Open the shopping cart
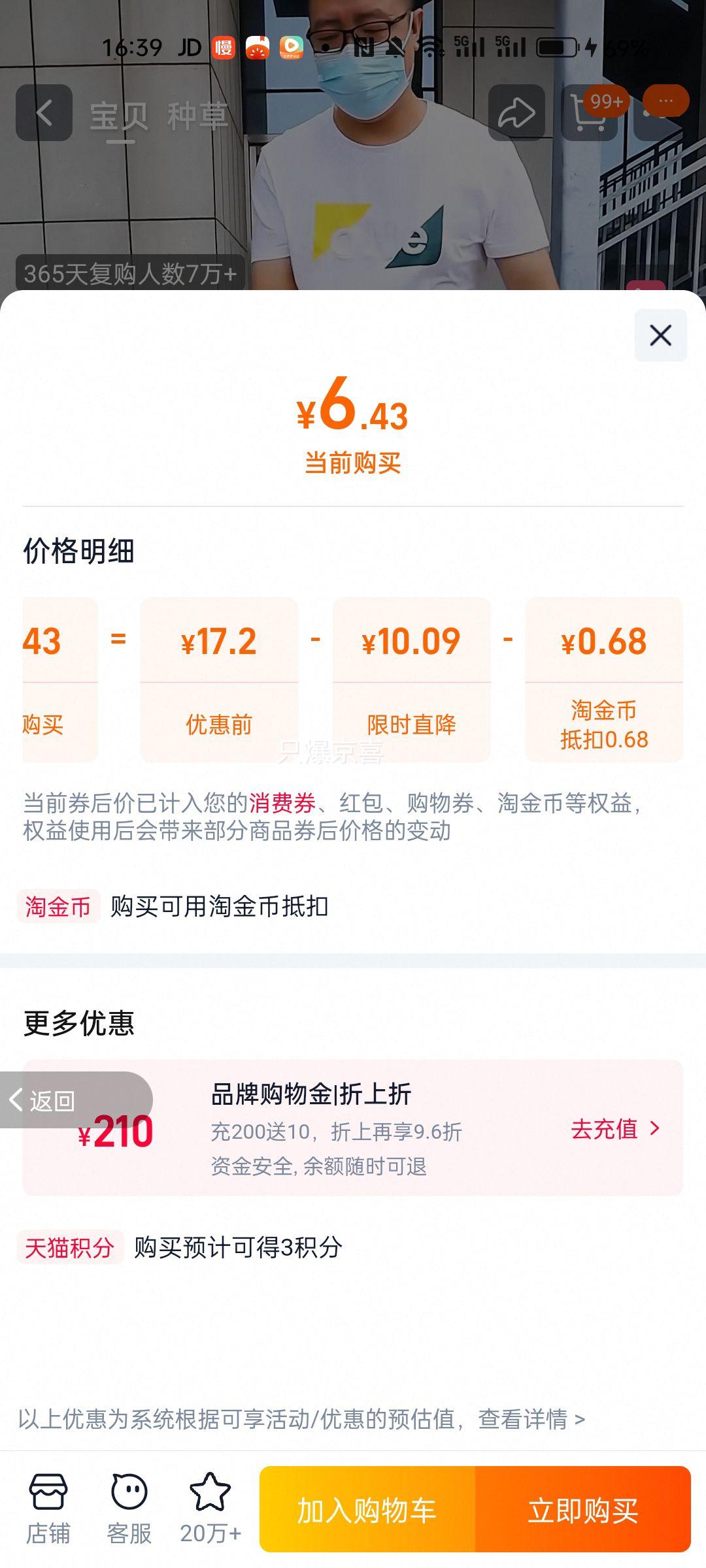This screenshot has width=706, height=1568. pyautogui.click(x=588, y=113)
